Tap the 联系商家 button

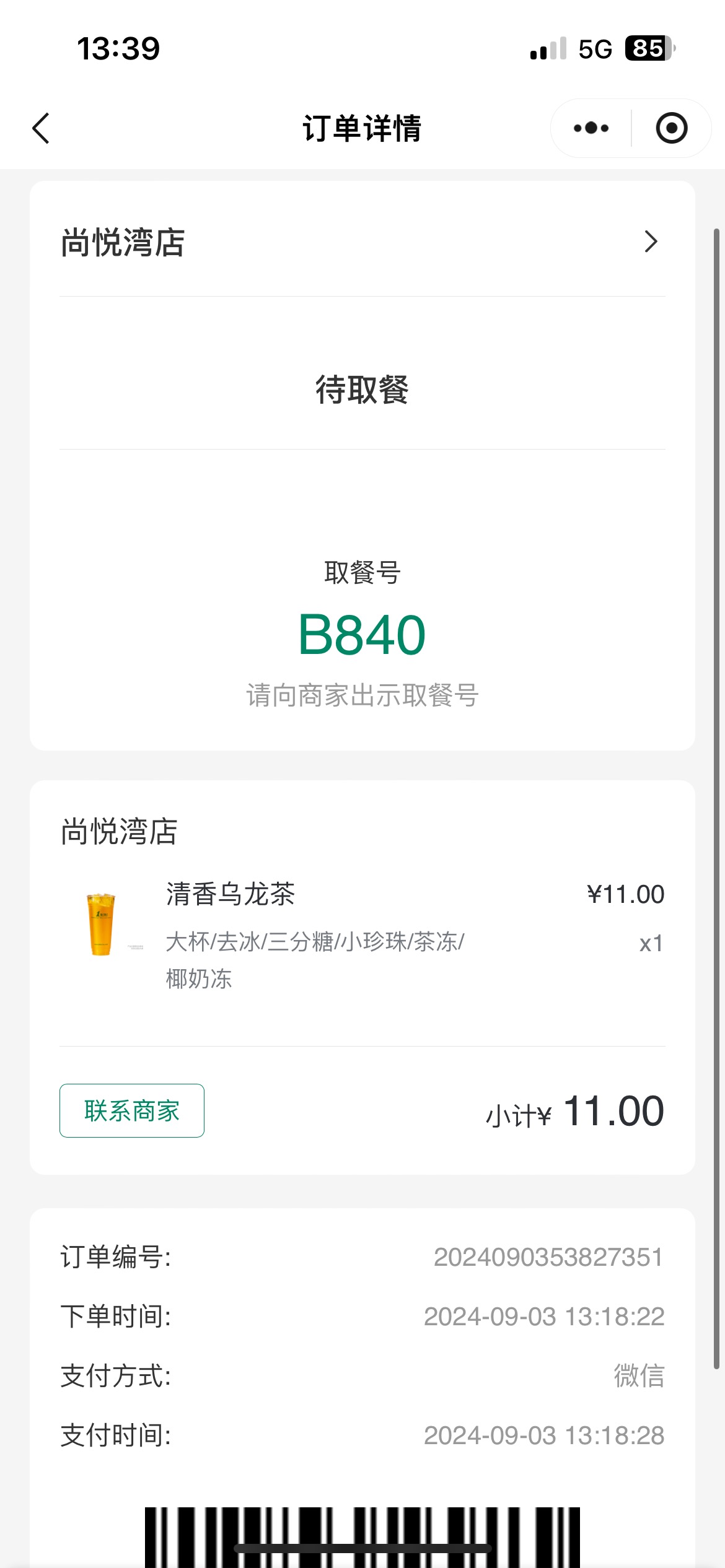tap(132, 1110)
